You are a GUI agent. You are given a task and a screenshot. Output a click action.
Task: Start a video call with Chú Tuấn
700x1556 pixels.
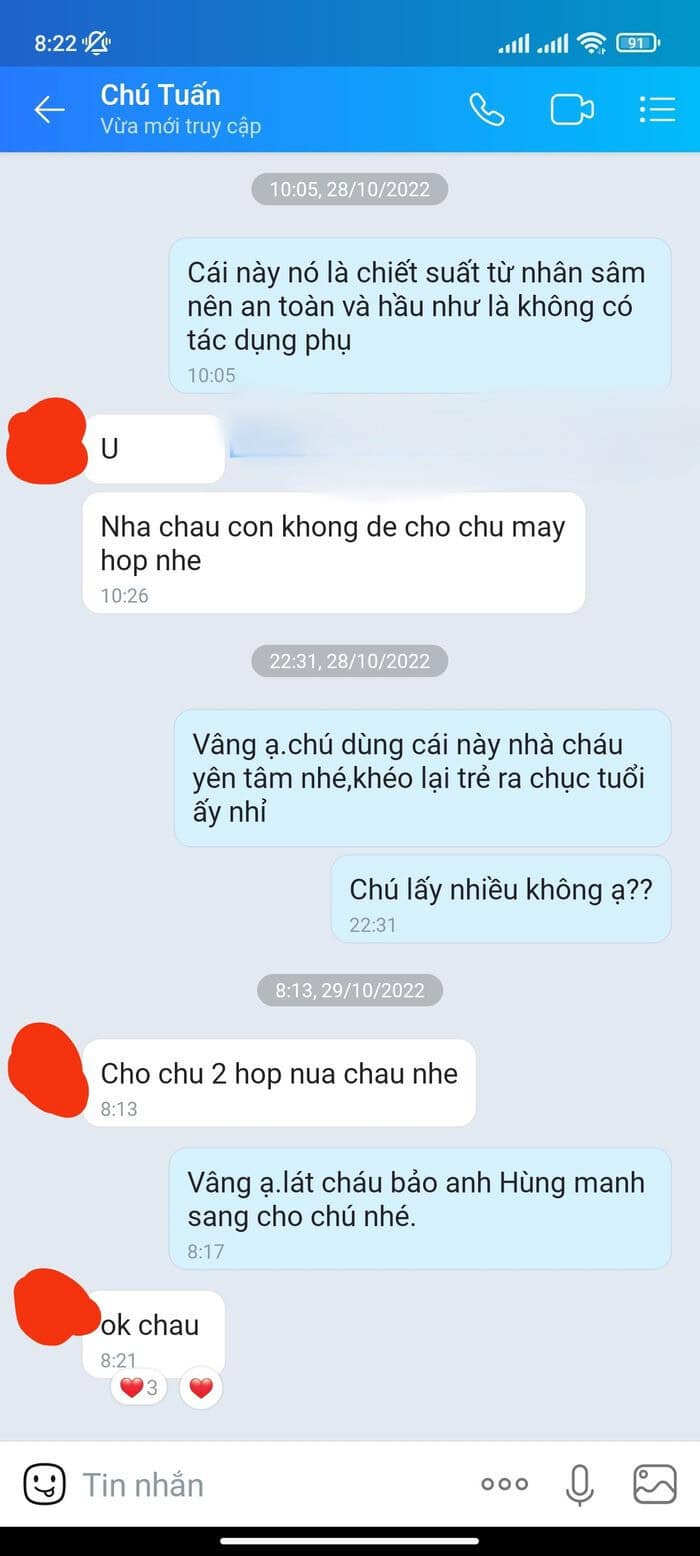tap(572, 110)
